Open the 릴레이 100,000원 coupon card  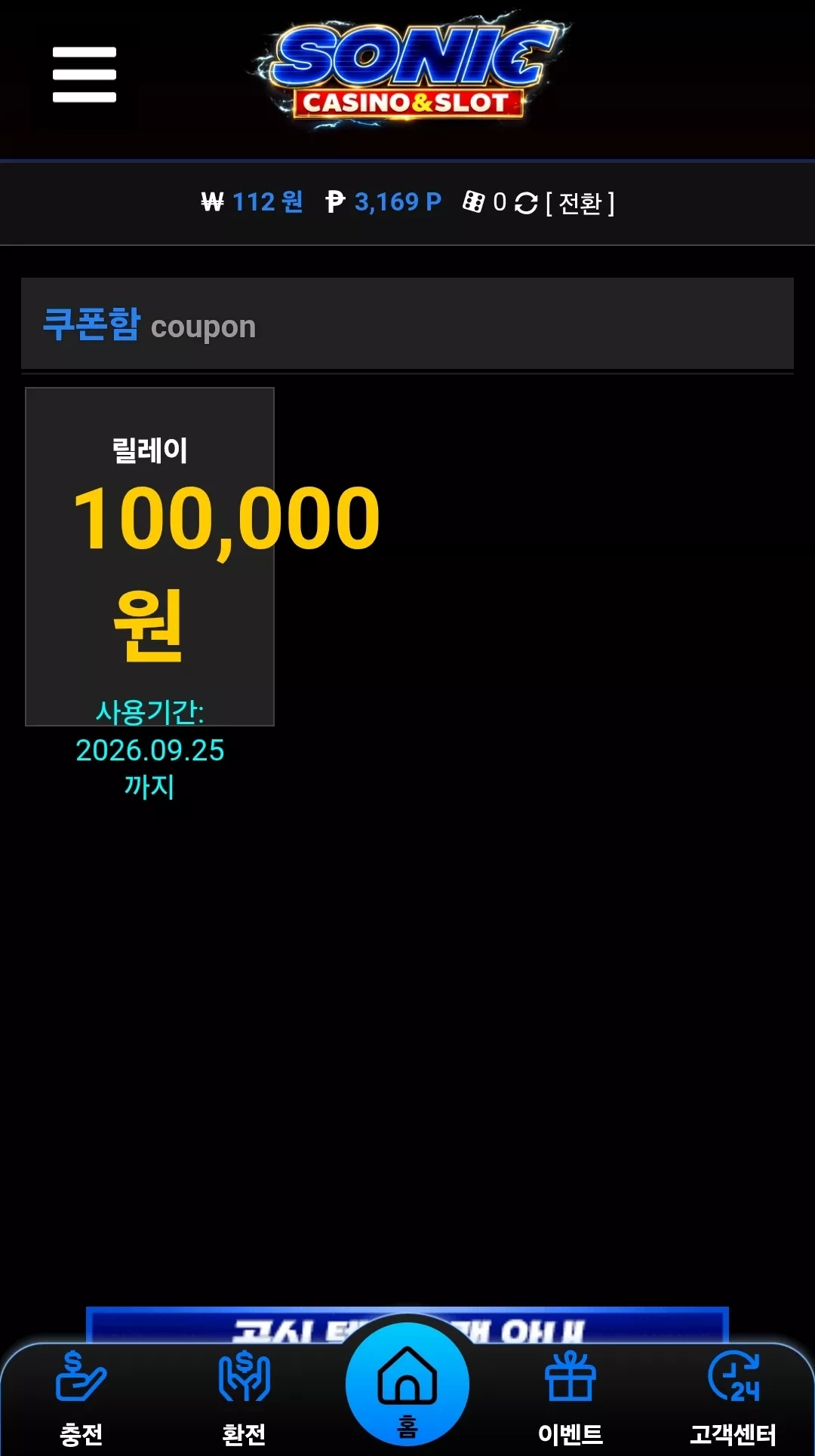point(149,557)
